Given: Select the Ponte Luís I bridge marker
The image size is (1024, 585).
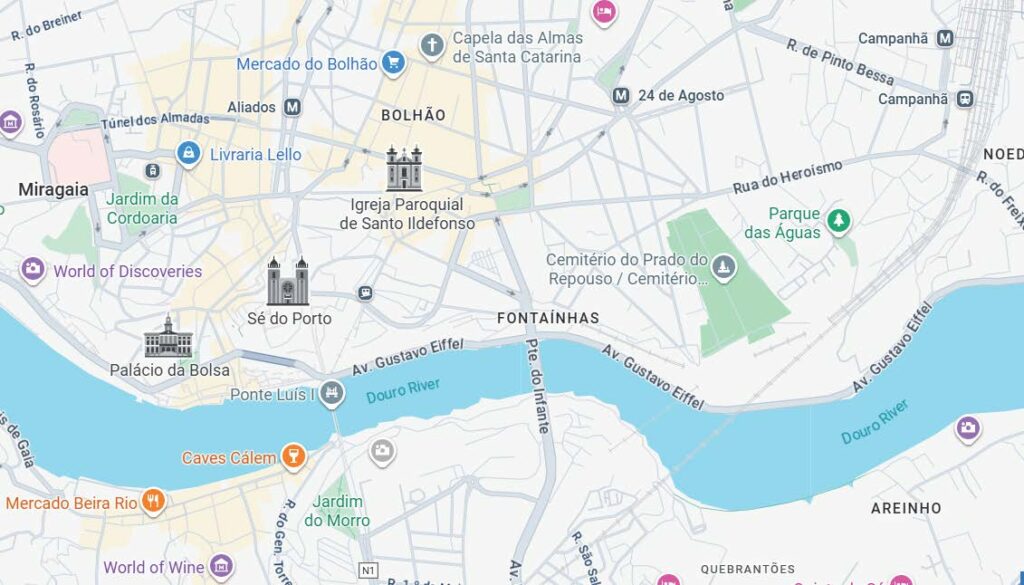Looking at the screenshot, I should (x=332, y=394).
